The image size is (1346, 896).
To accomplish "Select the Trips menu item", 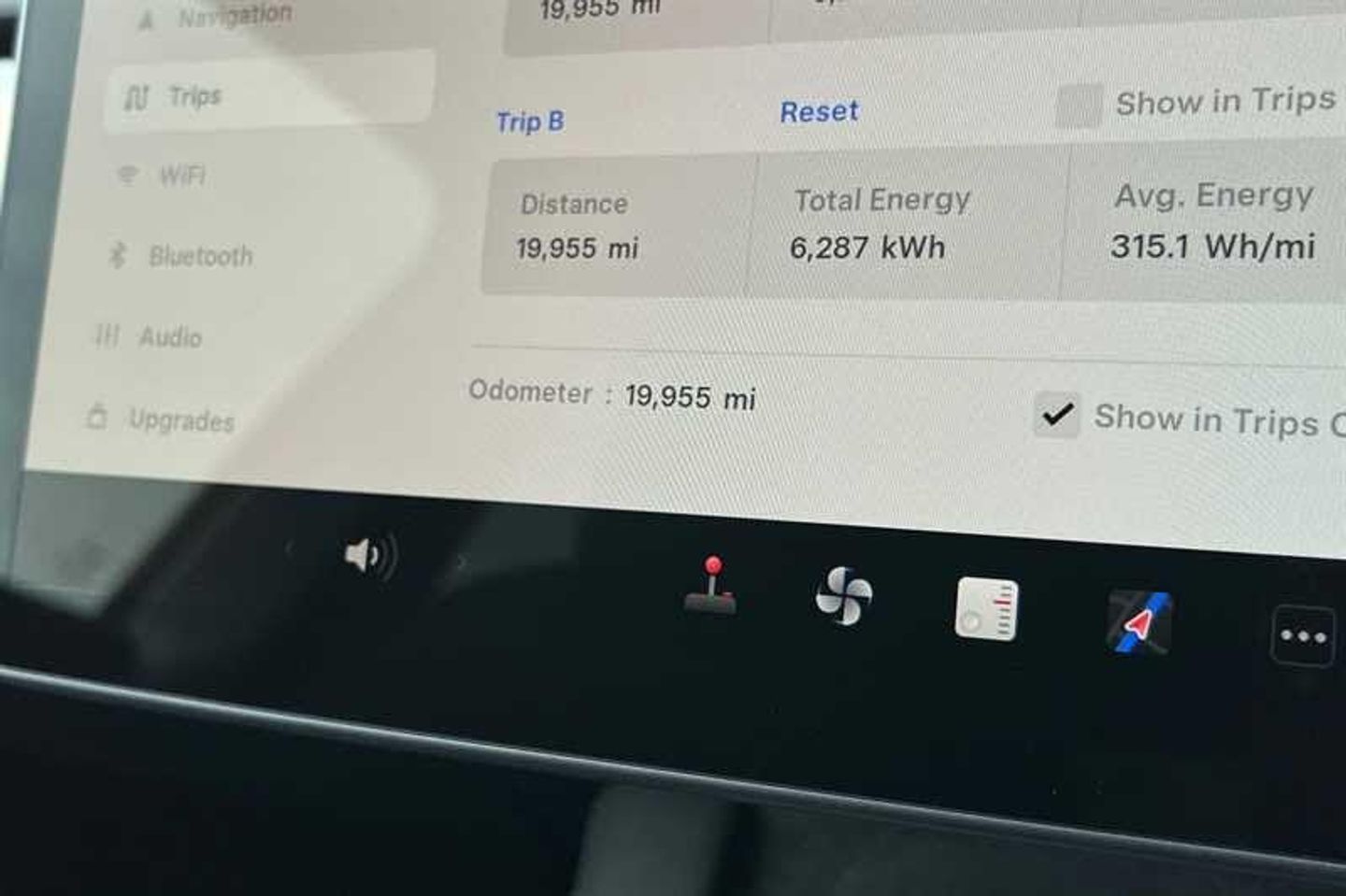I will pyautogui.click(x=193, y=96).
